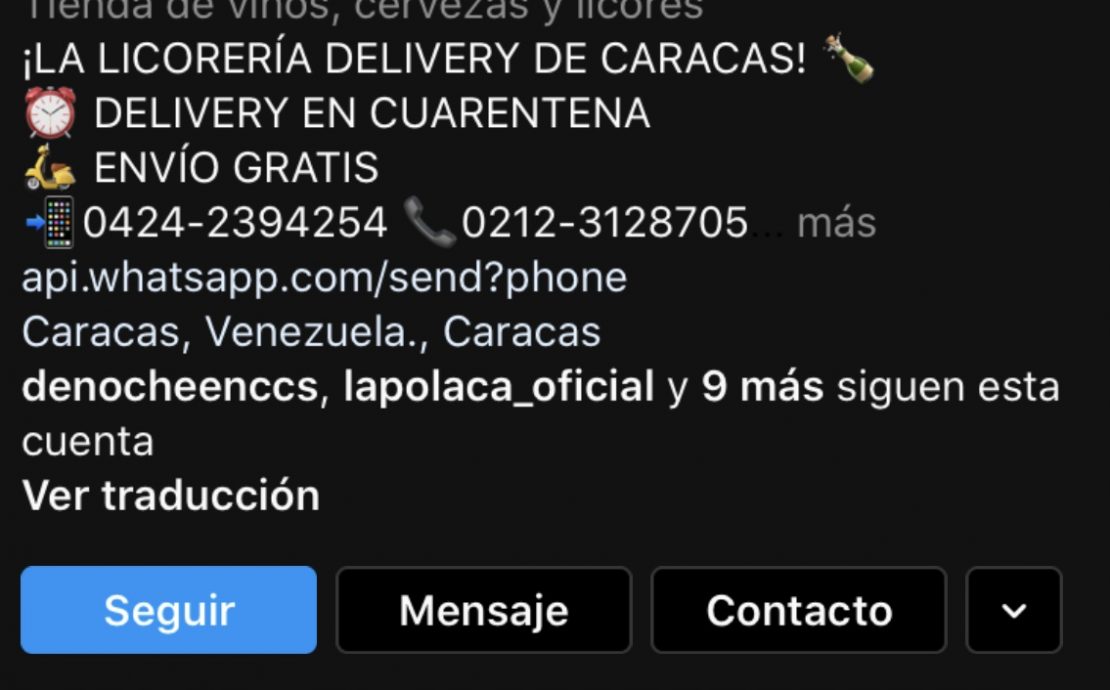Follow this account with Seguir

point(168,609)
